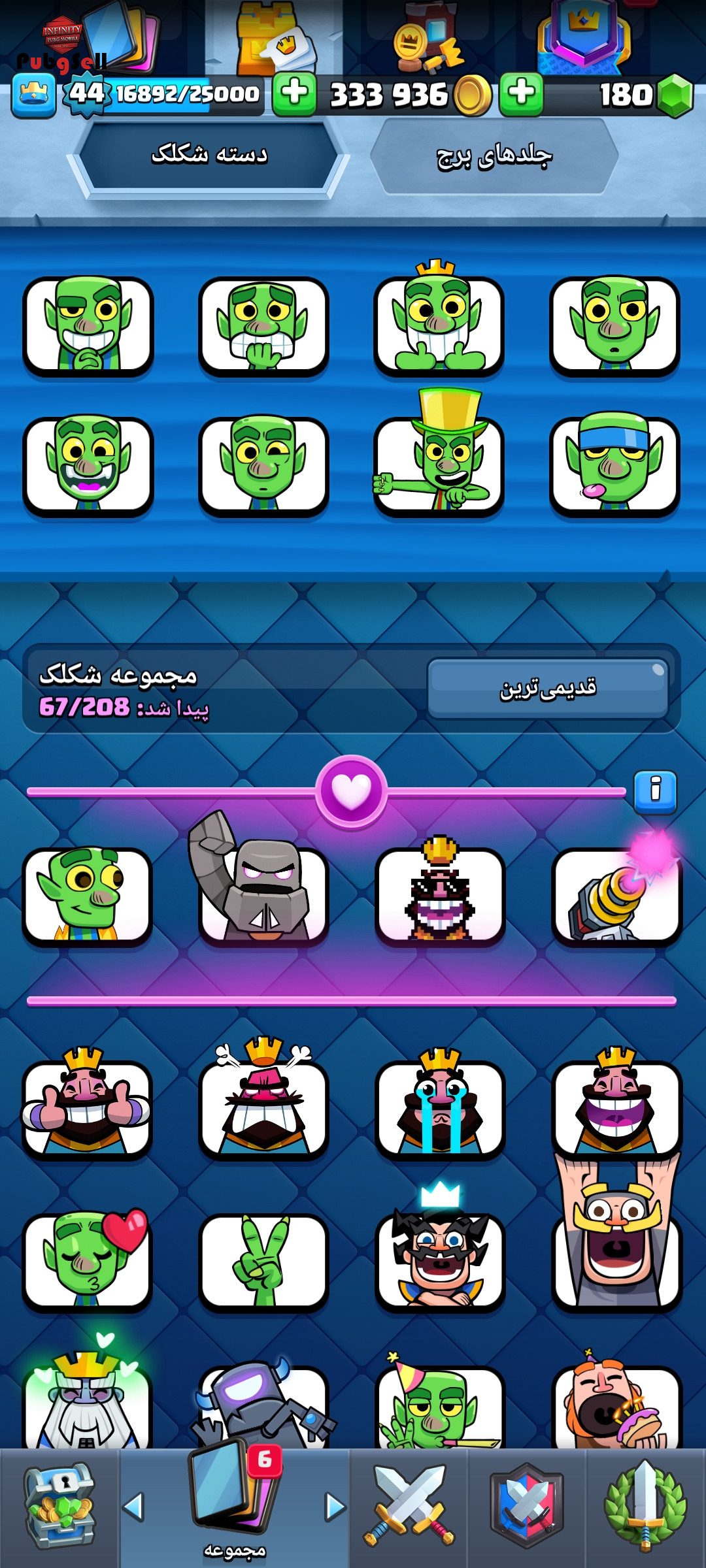Viewport: 706px width, 1568px height.
Task: Switch to the tower skins tab
Action: pos(494,156)
